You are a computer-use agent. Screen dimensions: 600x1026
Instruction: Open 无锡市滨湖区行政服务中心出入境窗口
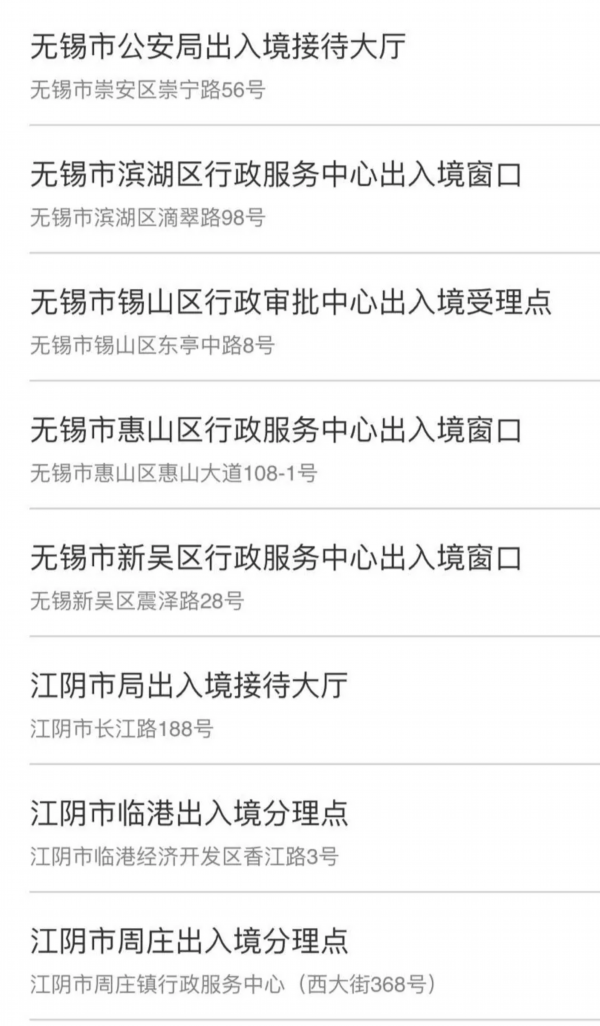point(276,175)
